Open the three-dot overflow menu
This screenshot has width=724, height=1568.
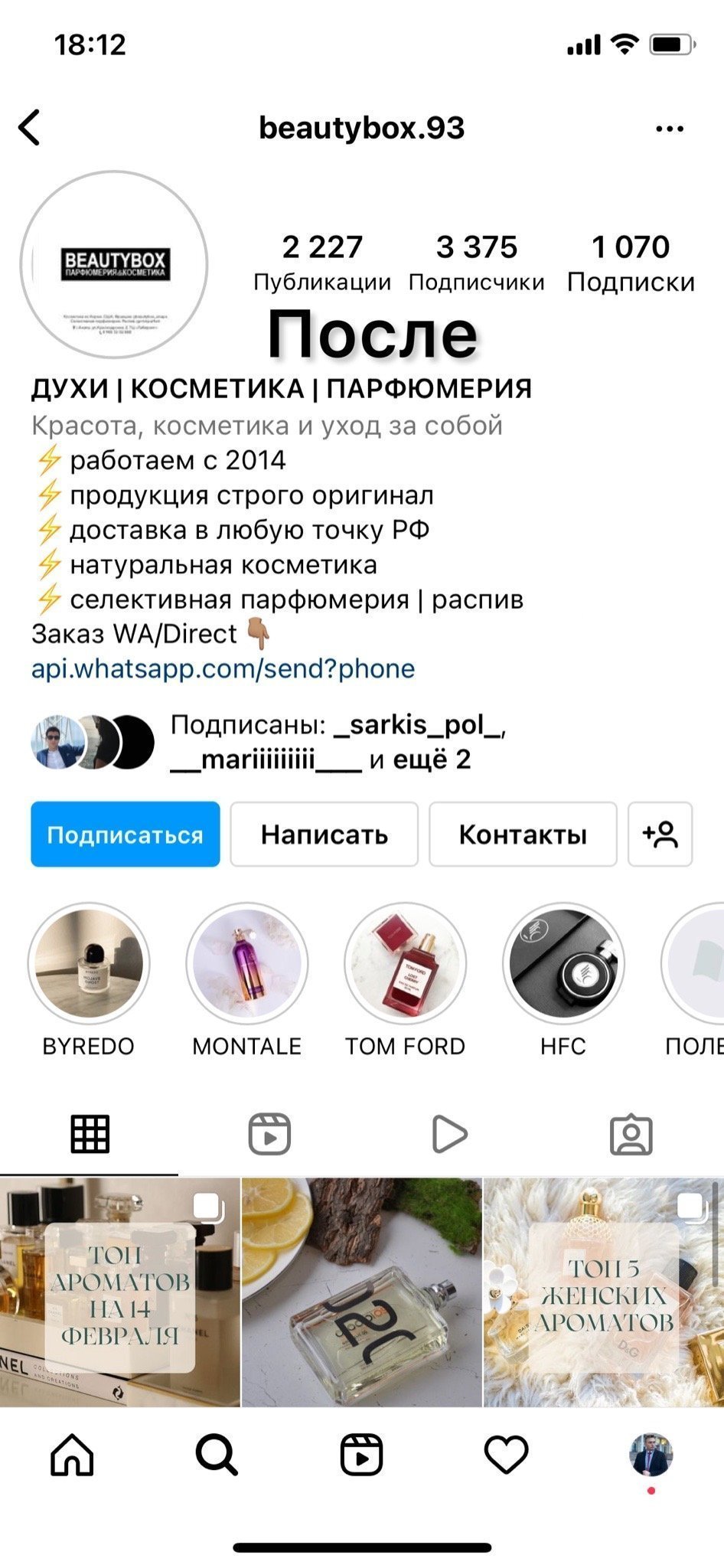pyautogui.click(x=670, y=129)
